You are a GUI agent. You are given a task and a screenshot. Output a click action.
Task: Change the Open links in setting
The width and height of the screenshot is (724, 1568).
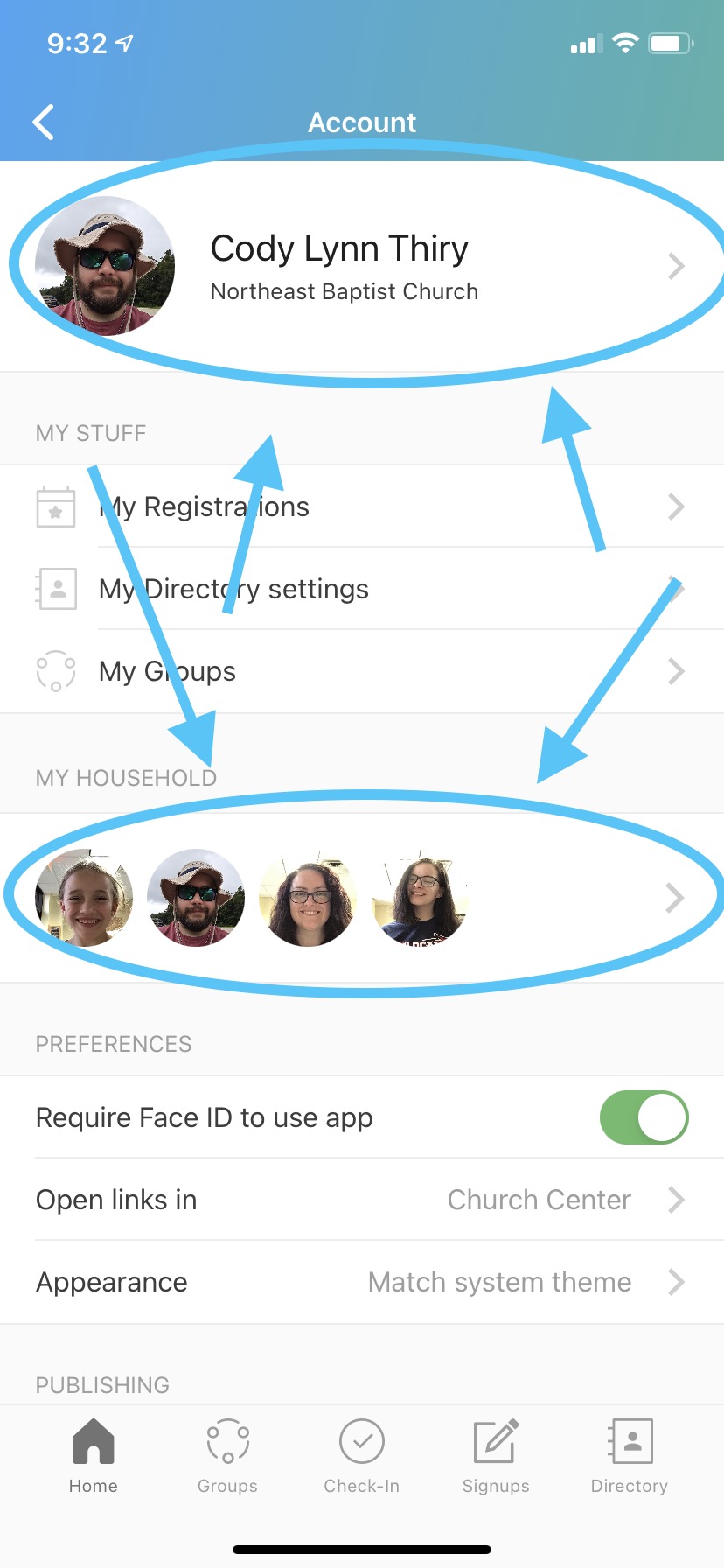(362, 1200)
